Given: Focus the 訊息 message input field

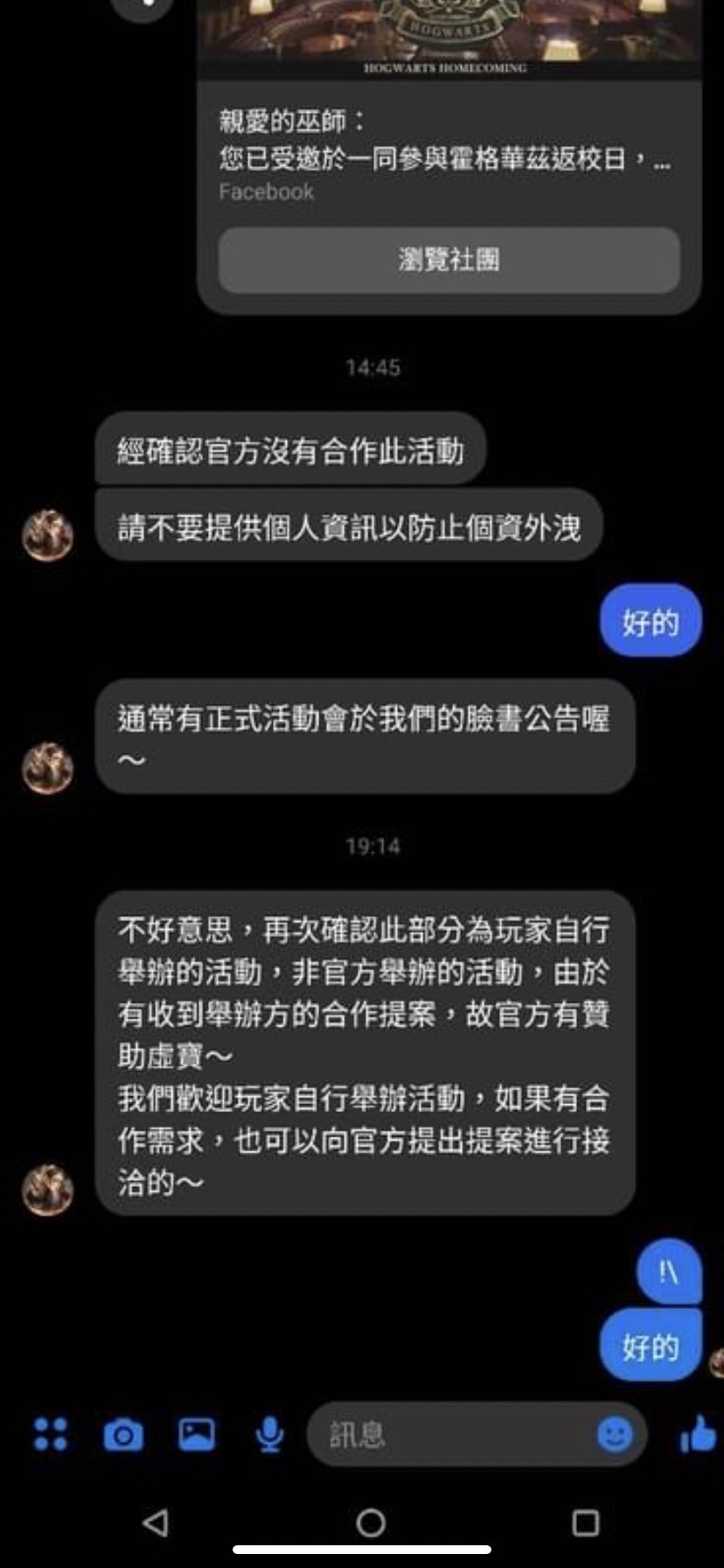Looking at the screenshot, I should click(x=446, y=1435).
